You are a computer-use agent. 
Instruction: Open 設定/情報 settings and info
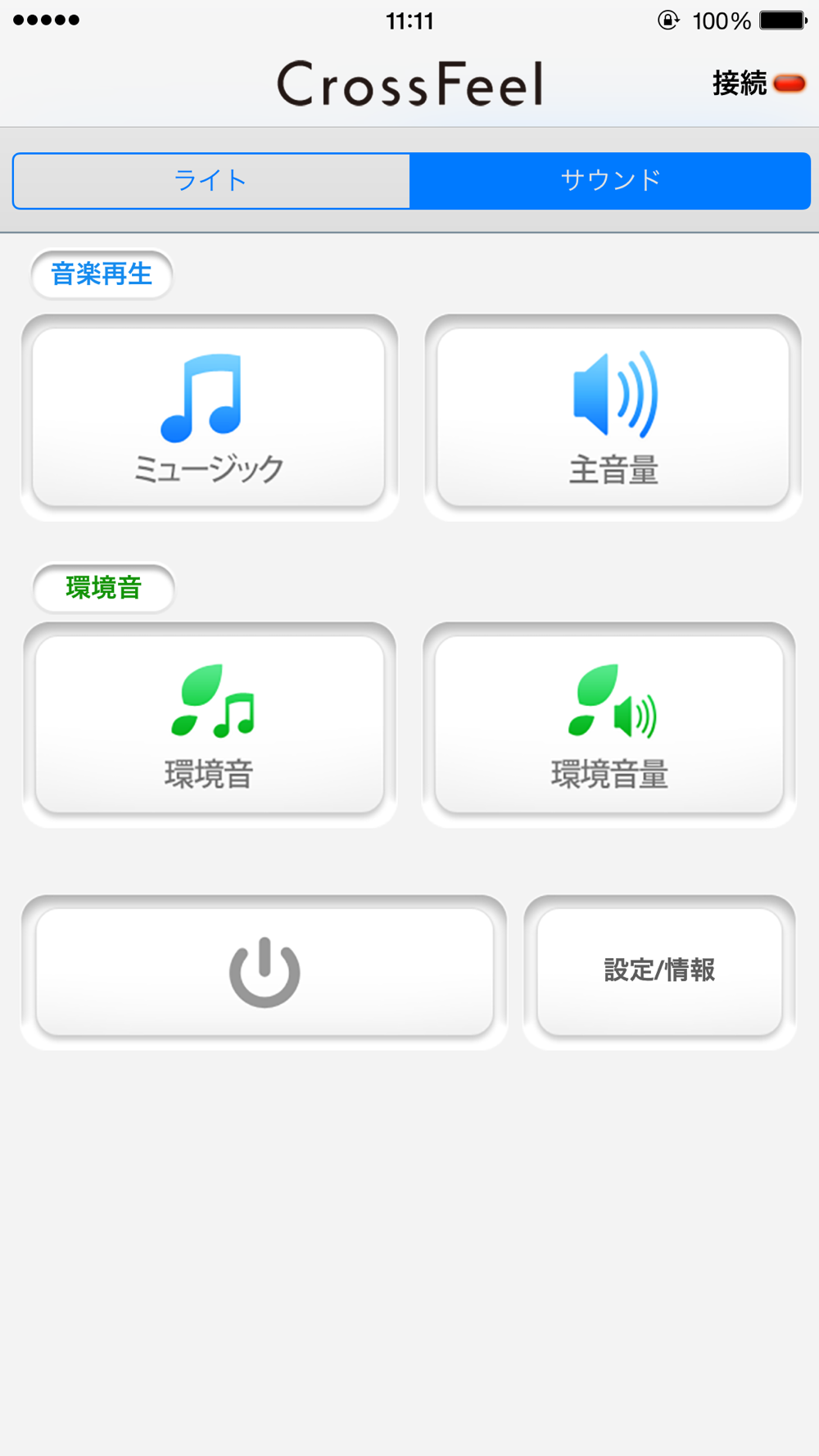click(x=659, y=972)
